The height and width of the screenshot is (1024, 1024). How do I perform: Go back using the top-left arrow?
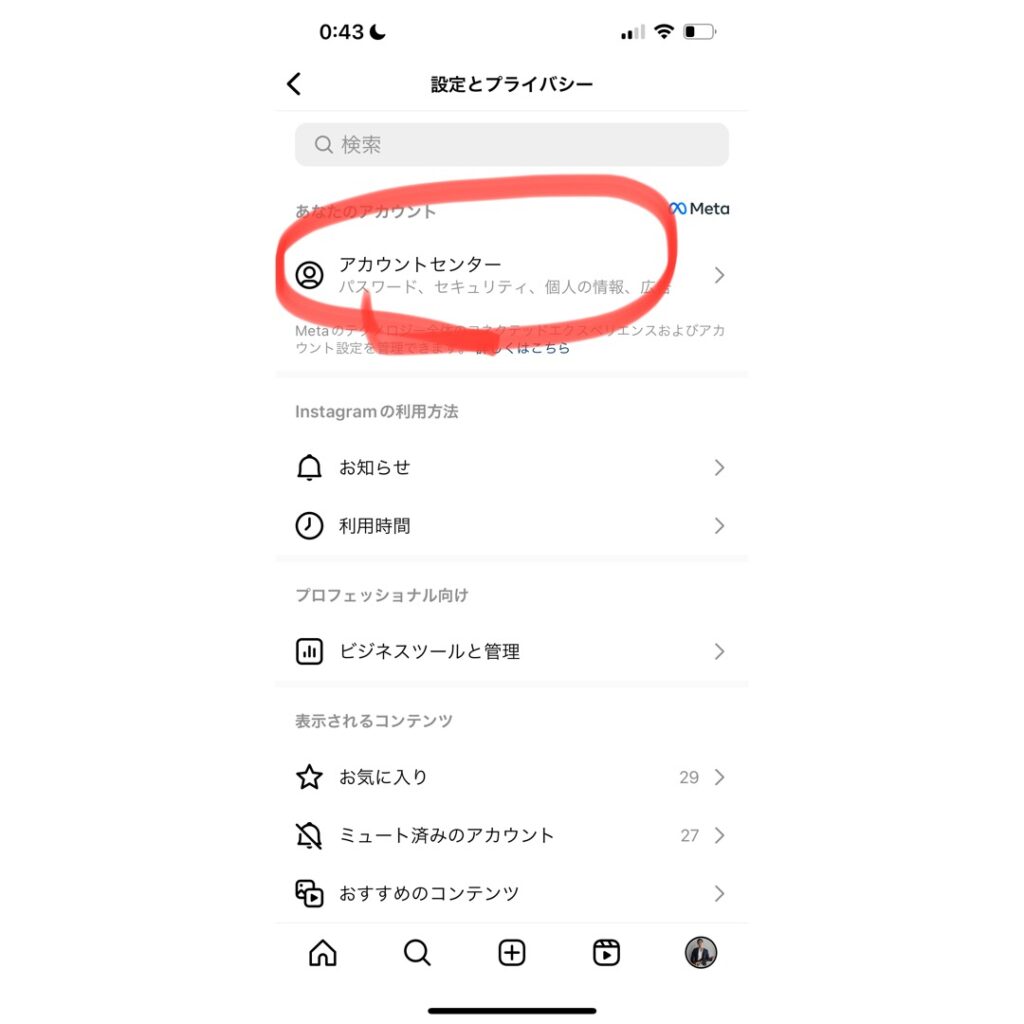[293, 84]
